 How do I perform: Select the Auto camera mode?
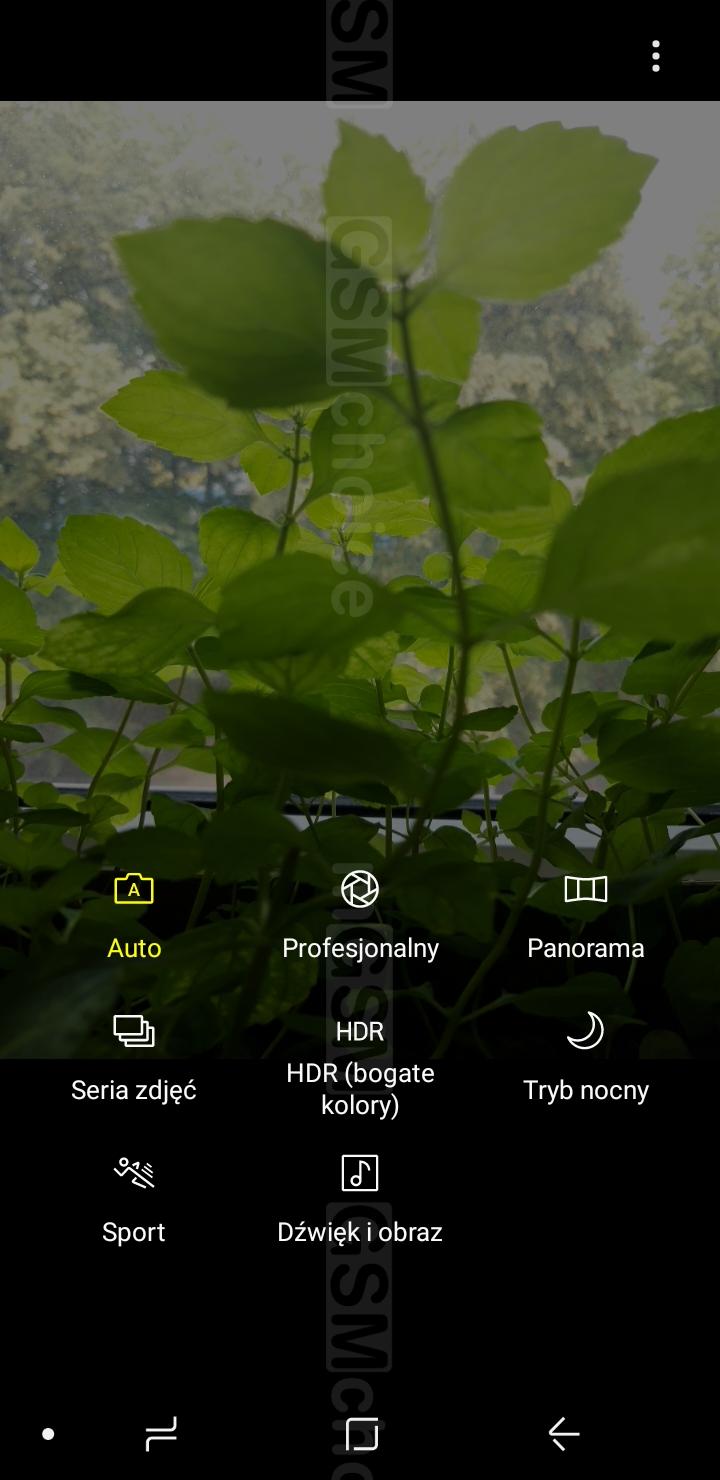click(x=134, y=916)
